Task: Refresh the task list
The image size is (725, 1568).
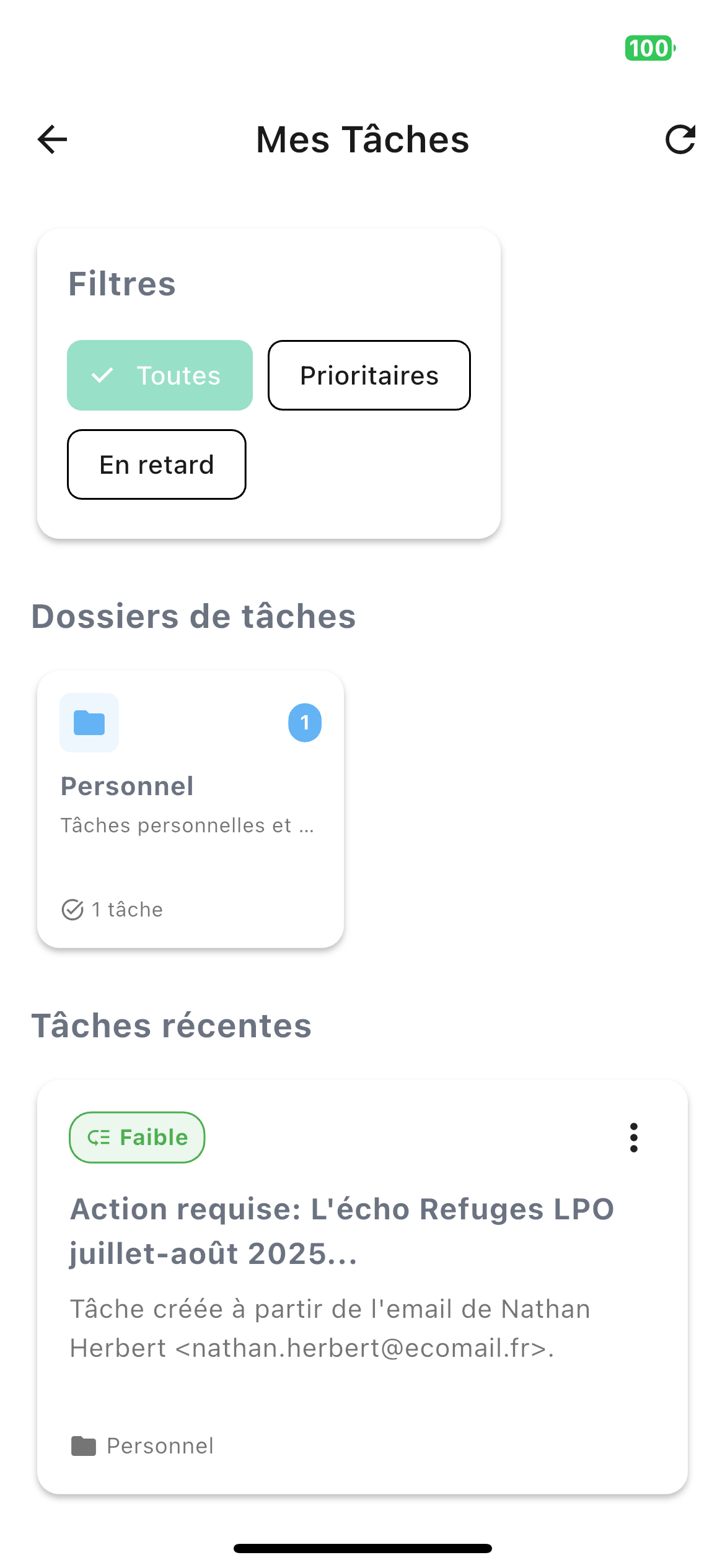Action: pyautogui.click(x=680, y=139)
